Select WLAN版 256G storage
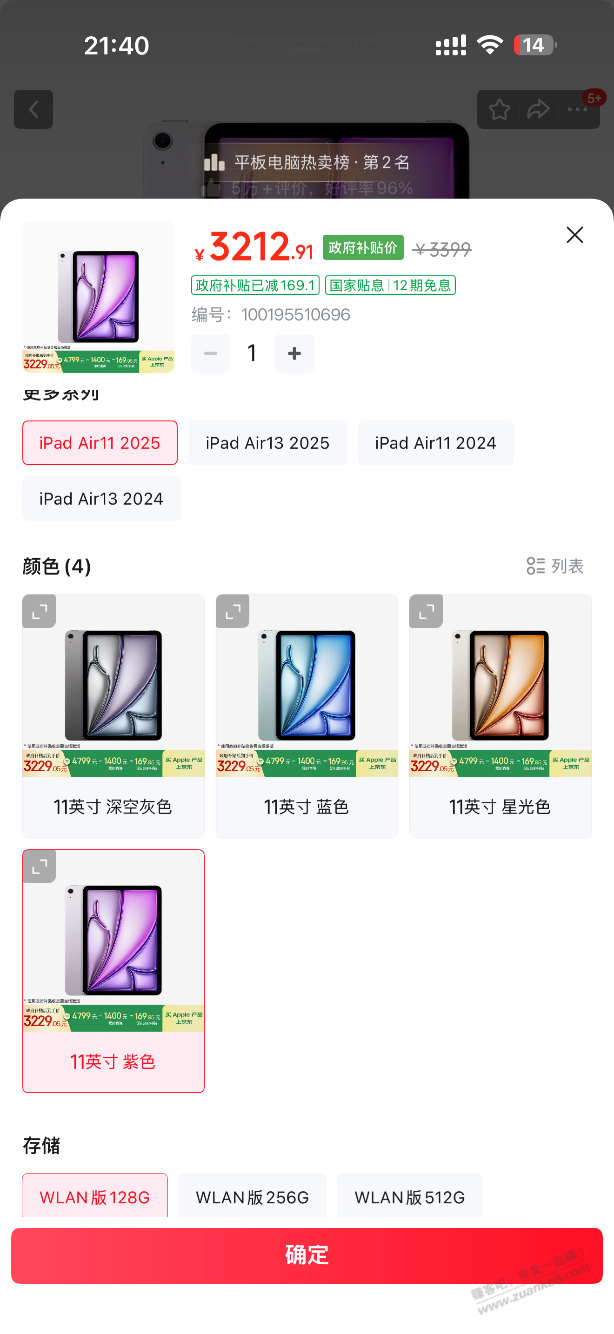 252,1197
